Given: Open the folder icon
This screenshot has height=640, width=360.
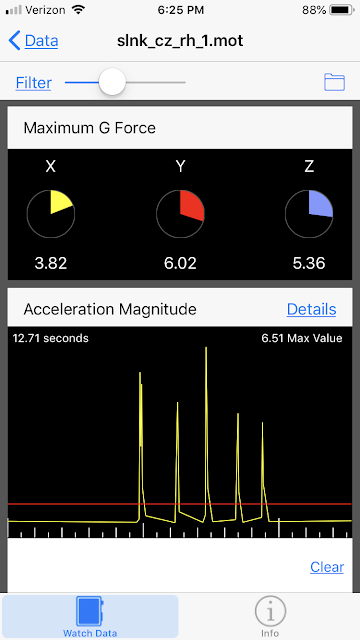Looking at the screenshot, I should [334, 82].
